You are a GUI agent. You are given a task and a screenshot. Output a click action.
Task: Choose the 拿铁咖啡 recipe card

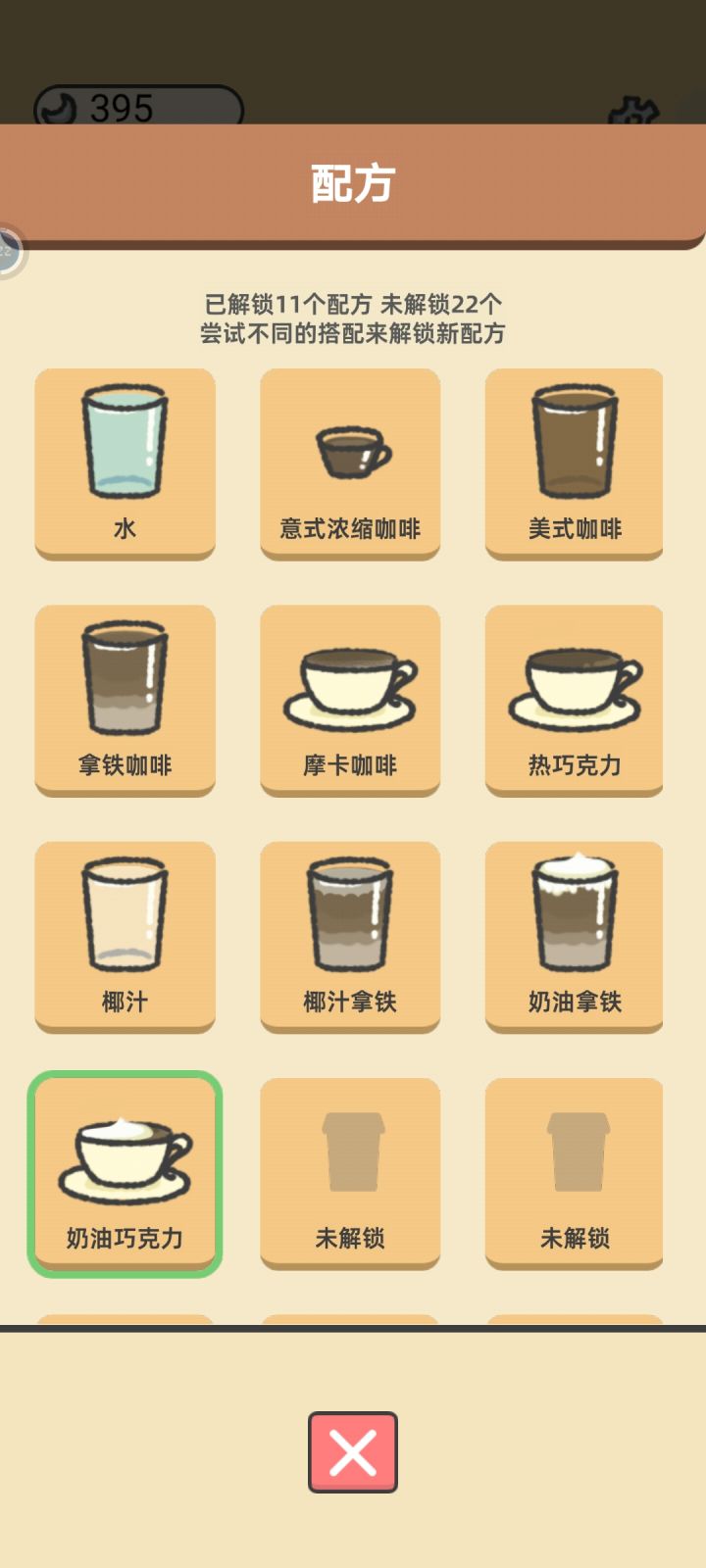pyautogui.click(x=125, y=699)
